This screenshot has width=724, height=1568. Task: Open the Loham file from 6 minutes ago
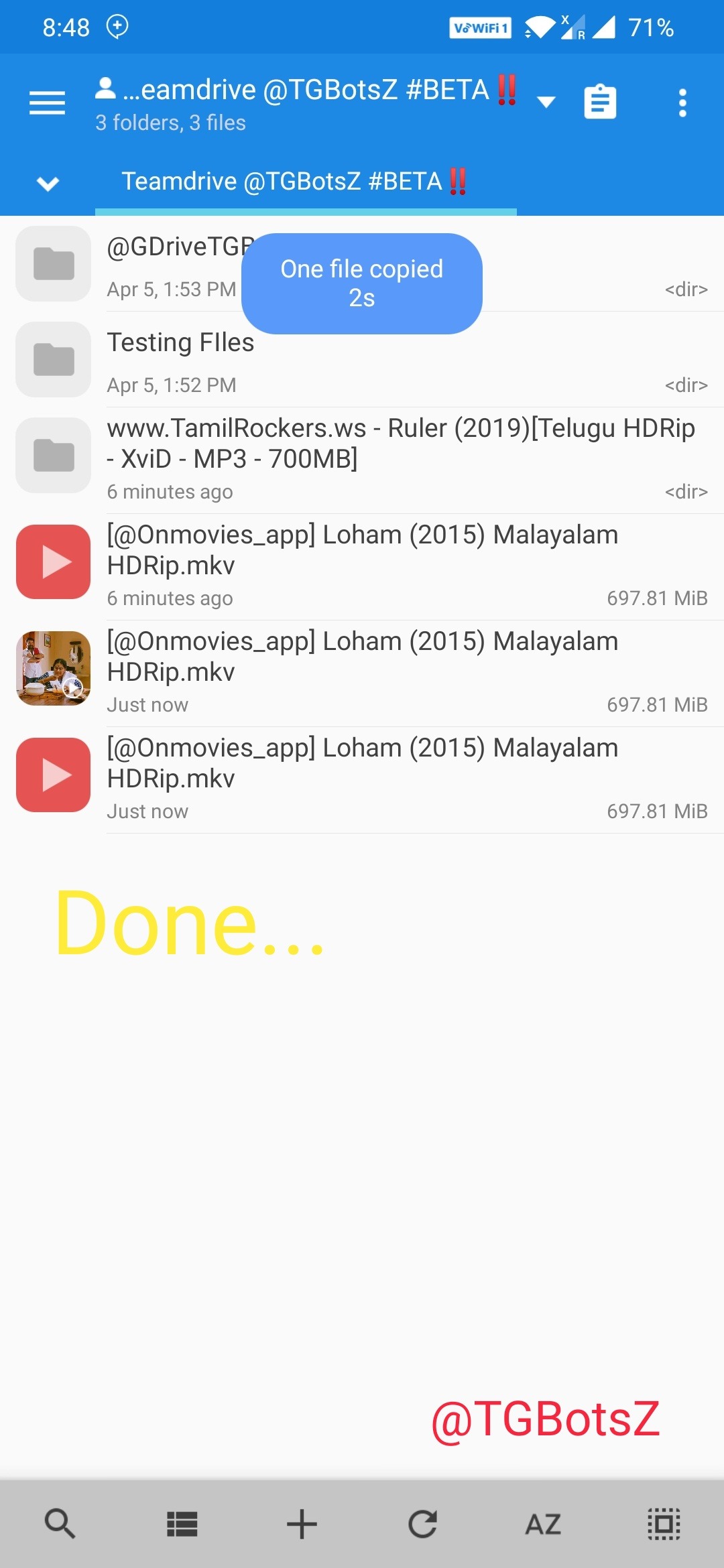pyautogui.click(x=362, y=564)
